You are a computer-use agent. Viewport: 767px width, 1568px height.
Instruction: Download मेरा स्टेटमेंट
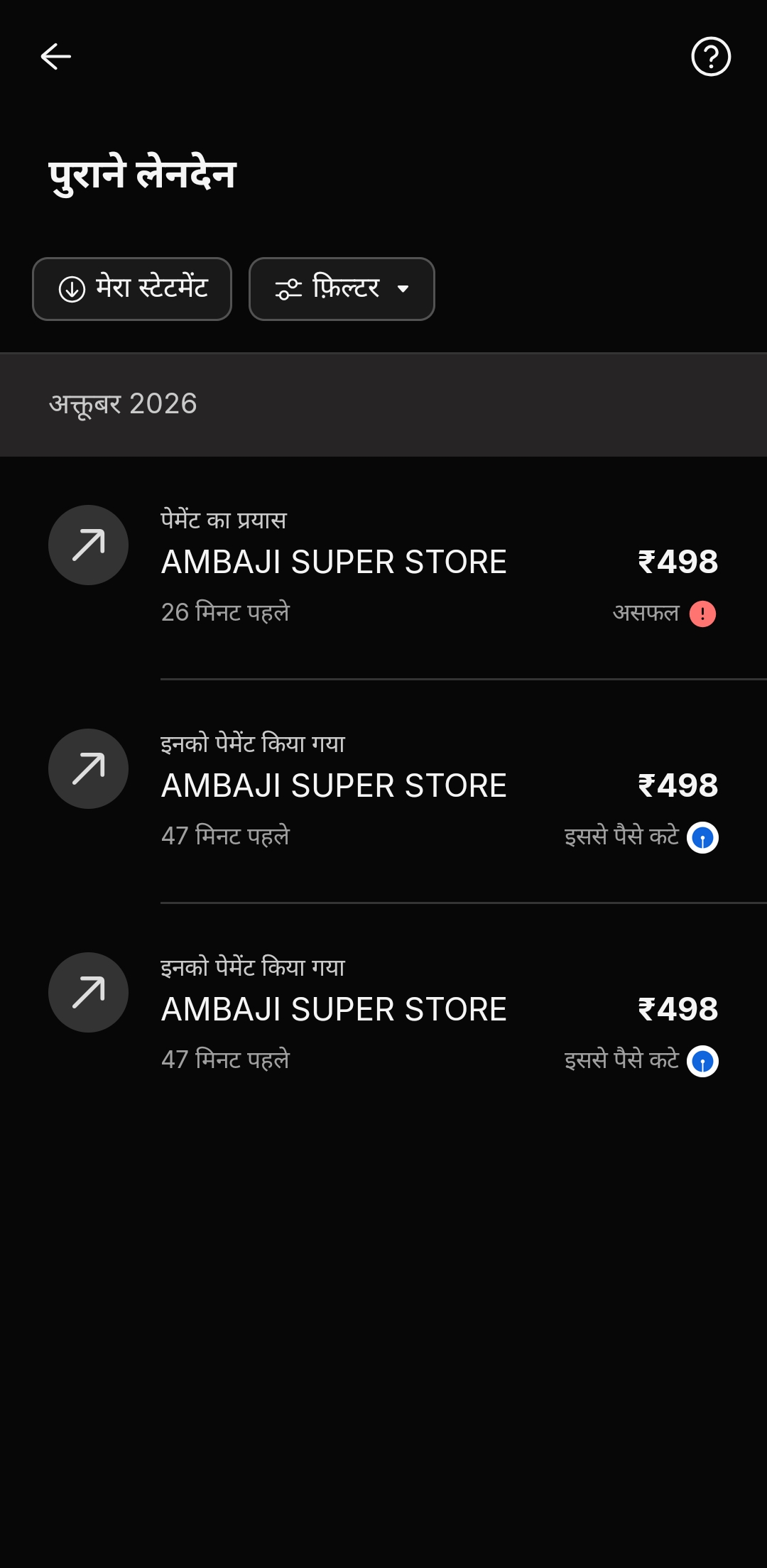[x=132, y=289]
